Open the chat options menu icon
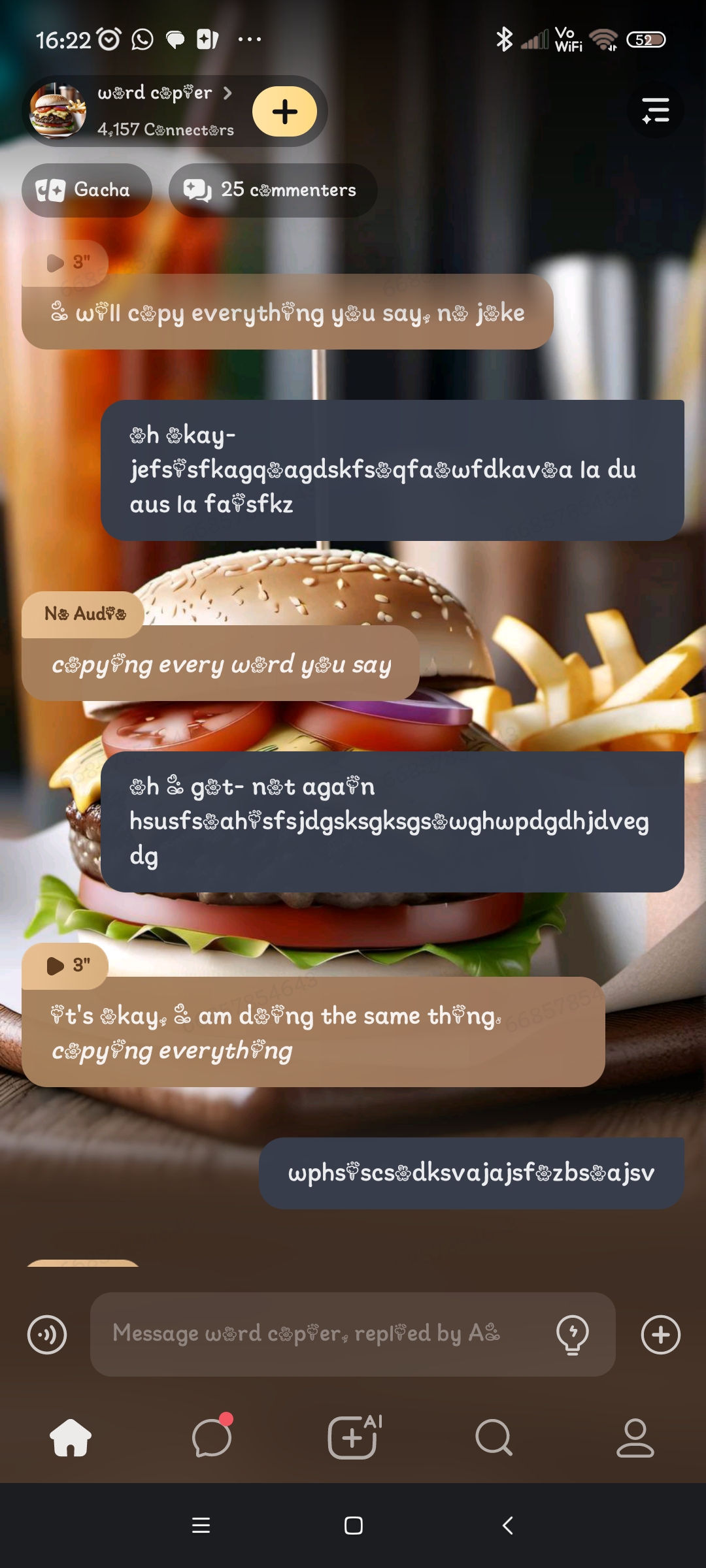Screen dimensions: 706x1568 click(x=655, y=110)
